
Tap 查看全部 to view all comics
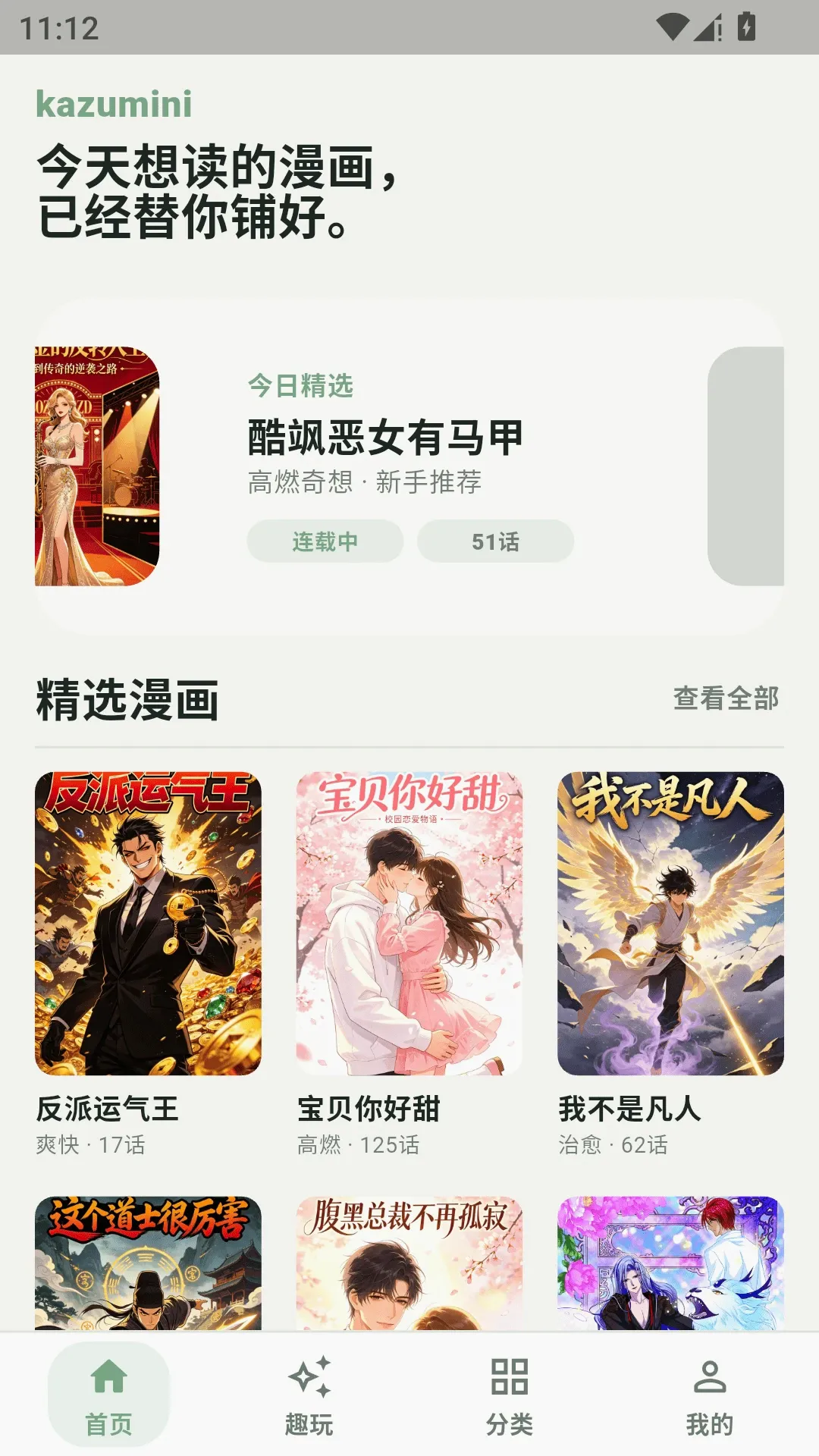tap(726, 698)
